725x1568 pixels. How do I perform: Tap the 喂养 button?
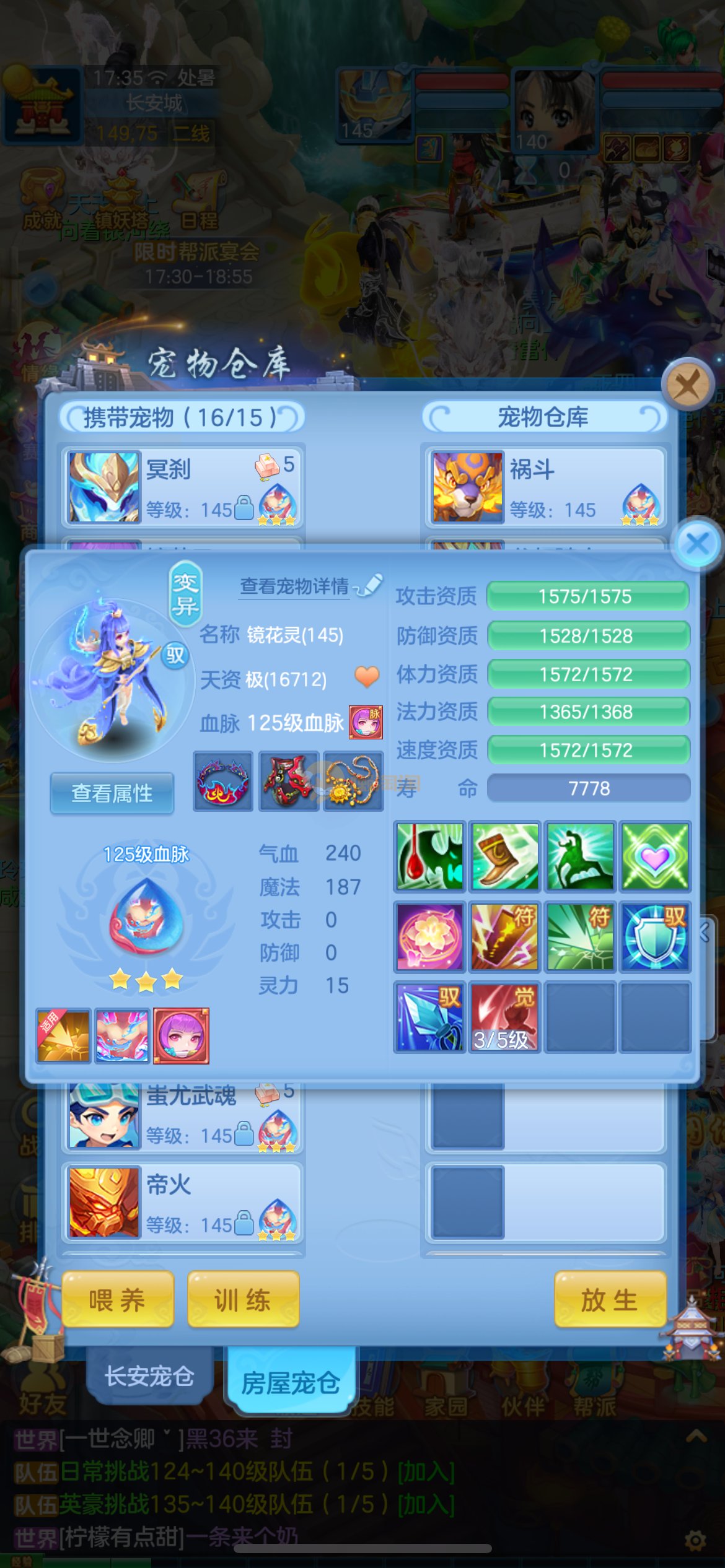pos(117,1299)
